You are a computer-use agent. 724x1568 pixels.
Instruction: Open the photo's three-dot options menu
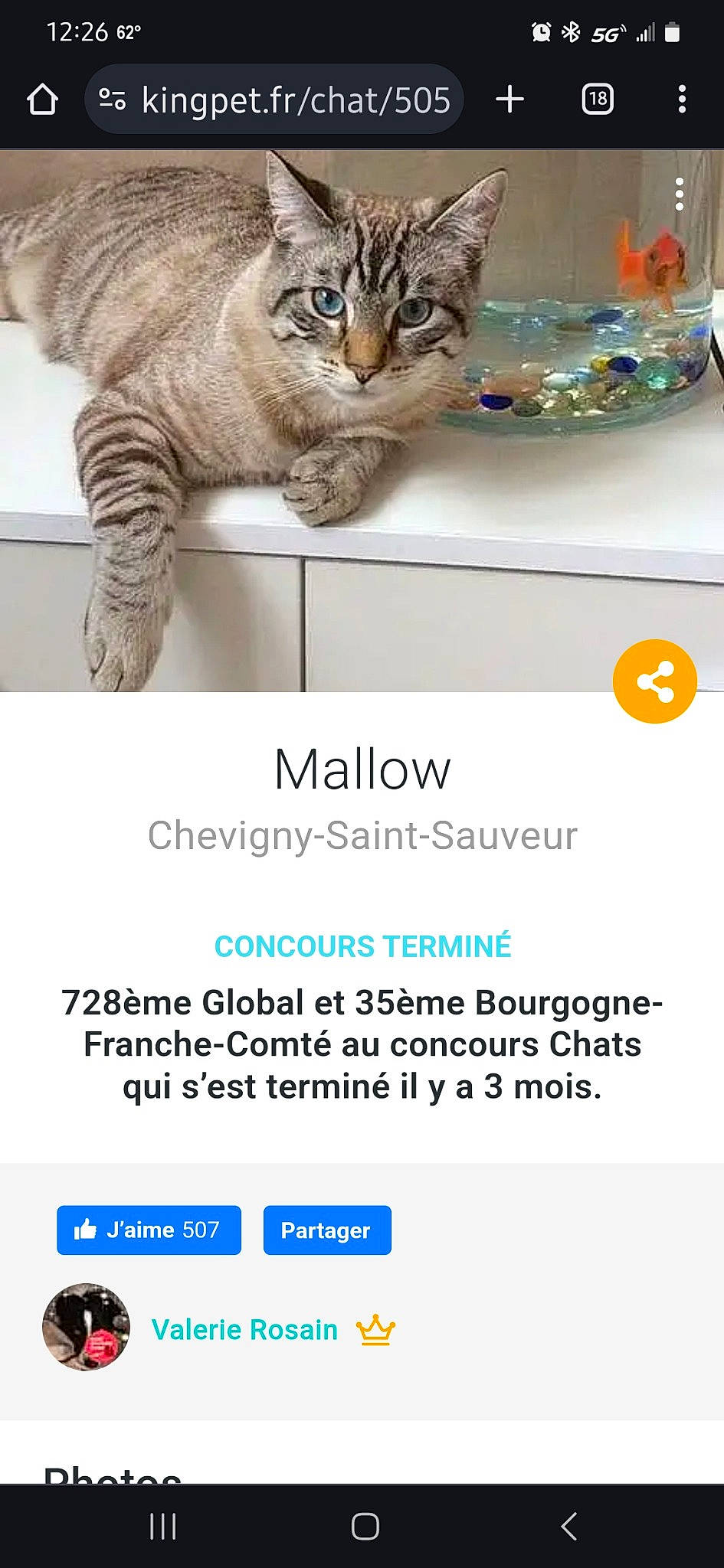coord(680,195)
